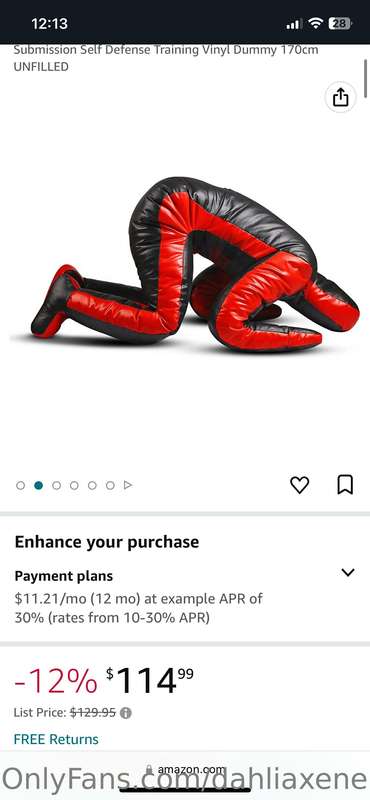View list price info icon

click(x=126, y=713)
